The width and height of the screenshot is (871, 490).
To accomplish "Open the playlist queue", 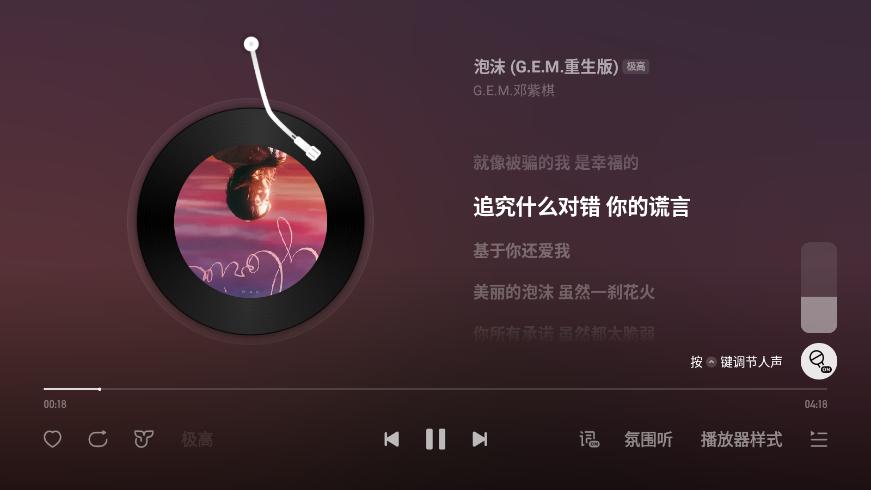I will pyautogui.click(x=818, y=439).
